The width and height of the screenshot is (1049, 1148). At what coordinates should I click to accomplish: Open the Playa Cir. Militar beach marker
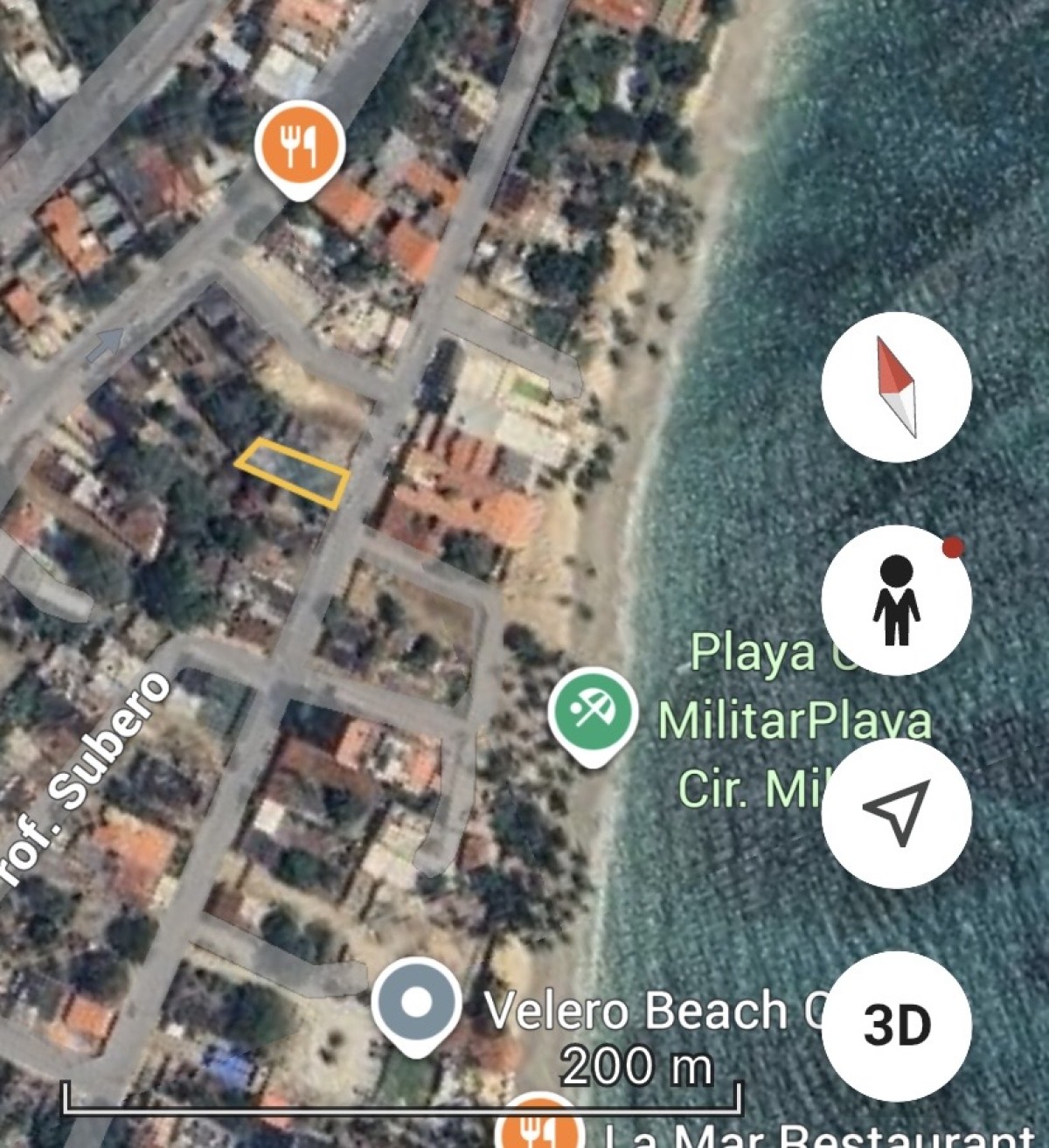coord(593,713)
